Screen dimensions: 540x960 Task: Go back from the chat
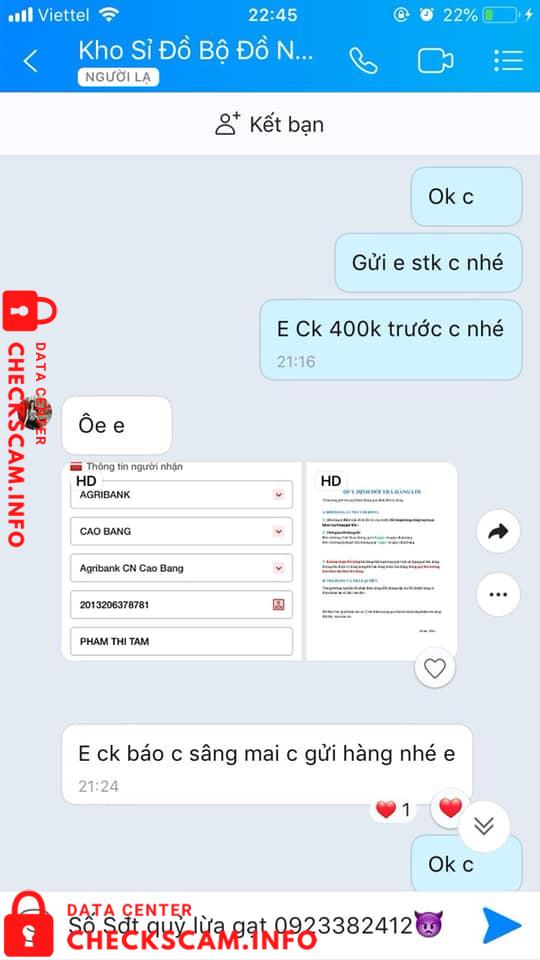pyautogui.click(x=30, y=61)
